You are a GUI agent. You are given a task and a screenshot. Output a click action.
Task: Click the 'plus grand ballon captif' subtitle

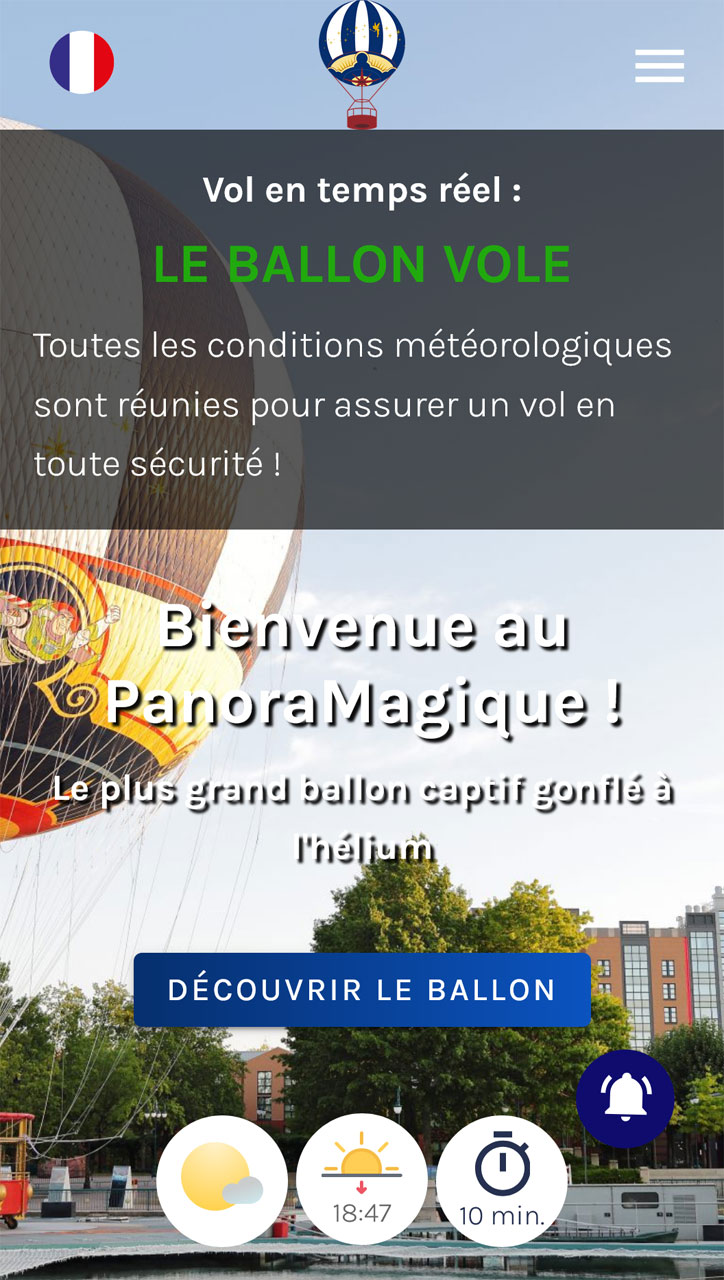pos(361,815)
